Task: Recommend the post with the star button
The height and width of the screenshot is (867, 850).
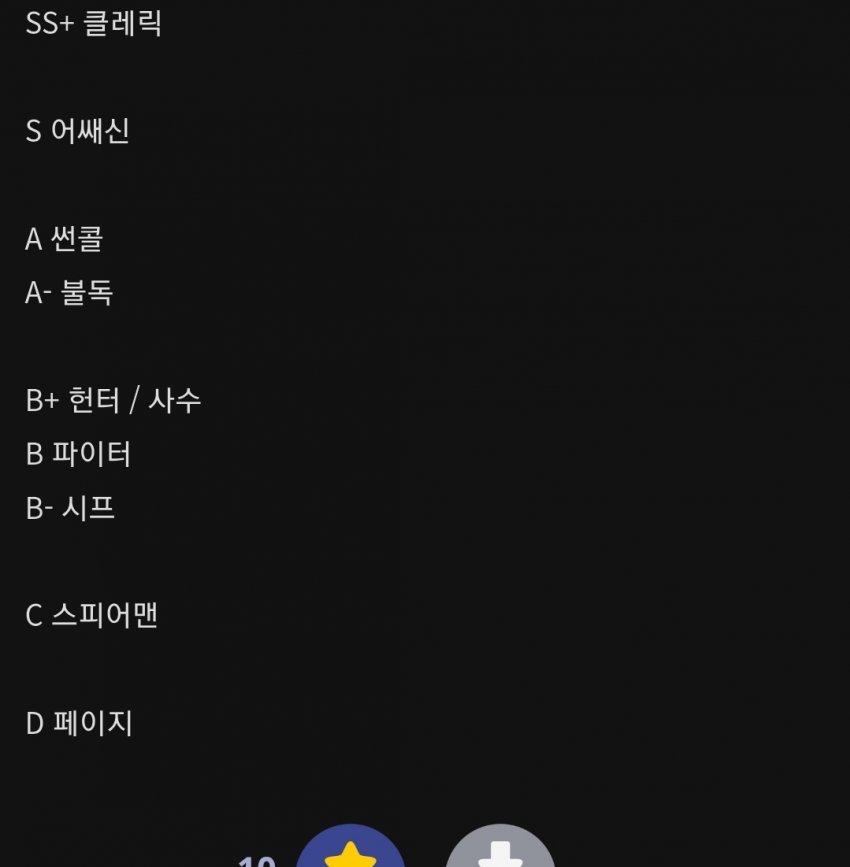Action: (351, 850)
